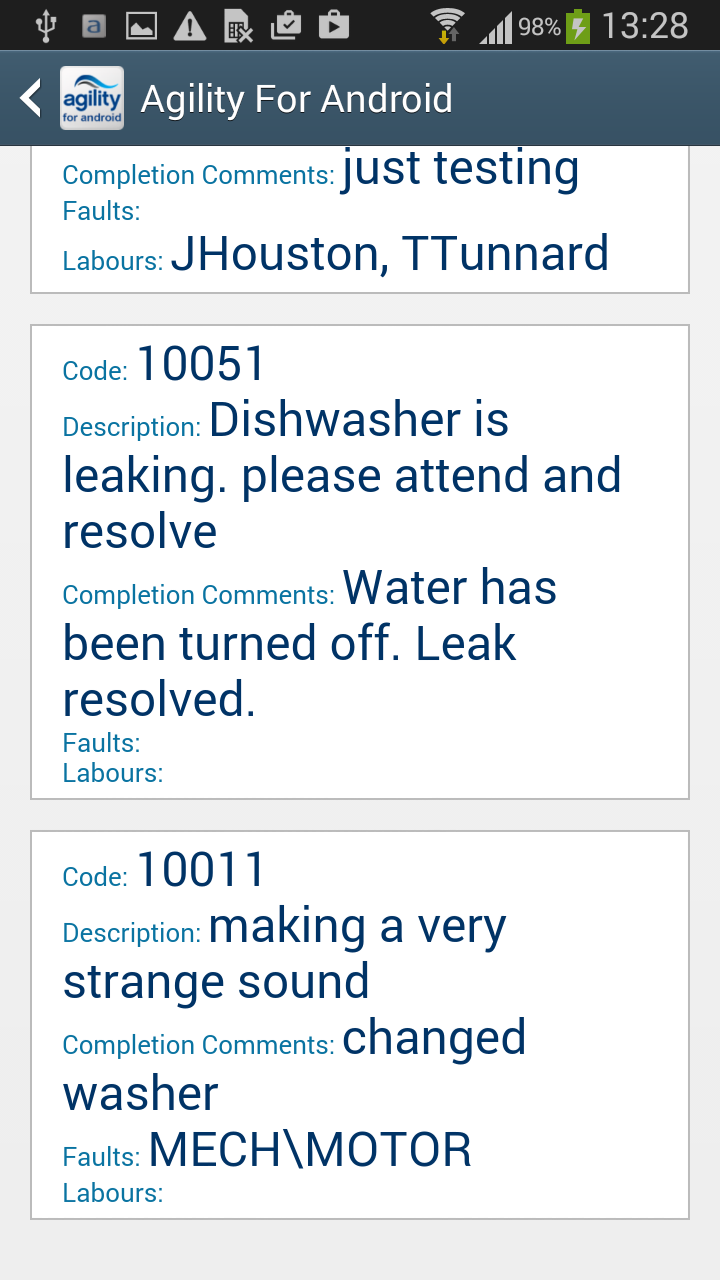The image size is (720, 1280).
Task: Open work order 10011 card
Action: [x=360, y=1024]
